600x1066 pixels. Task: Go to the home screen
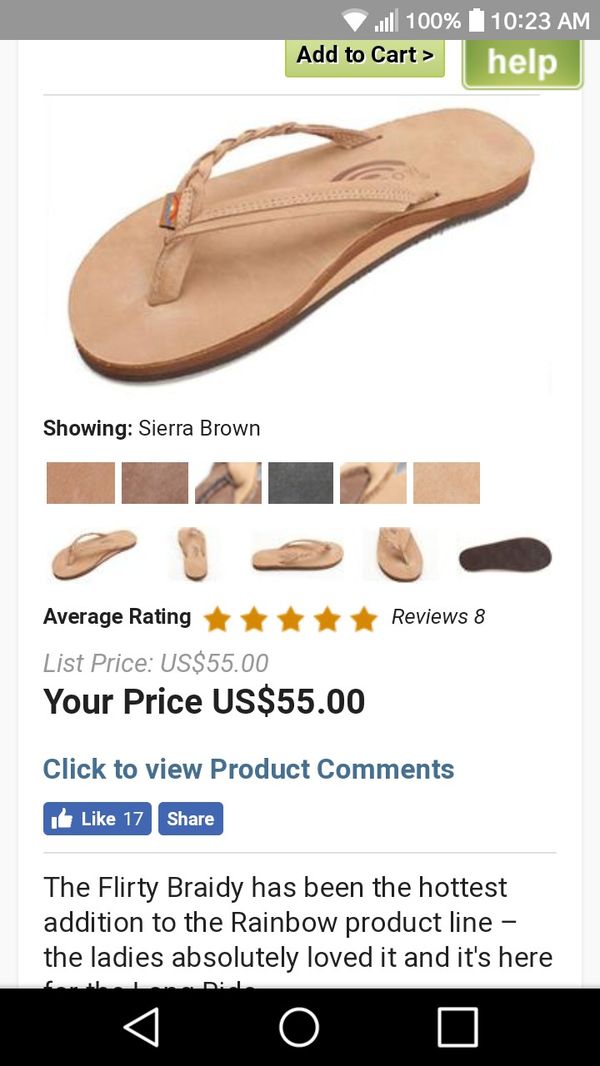(299, 1027)
